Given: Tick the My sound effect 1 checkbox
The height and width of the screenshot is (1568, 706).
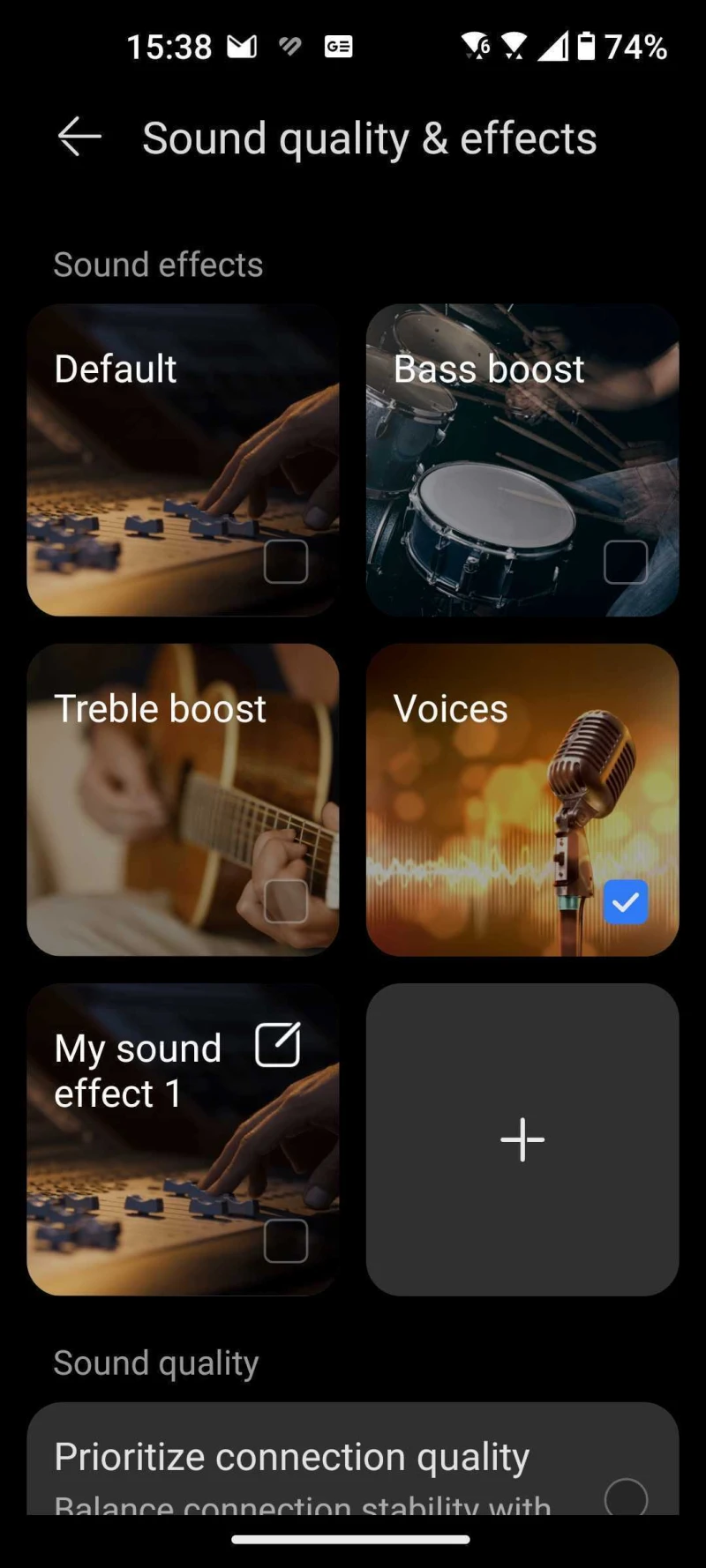Looking at the screenshot, I should (x=286, y=1241).
